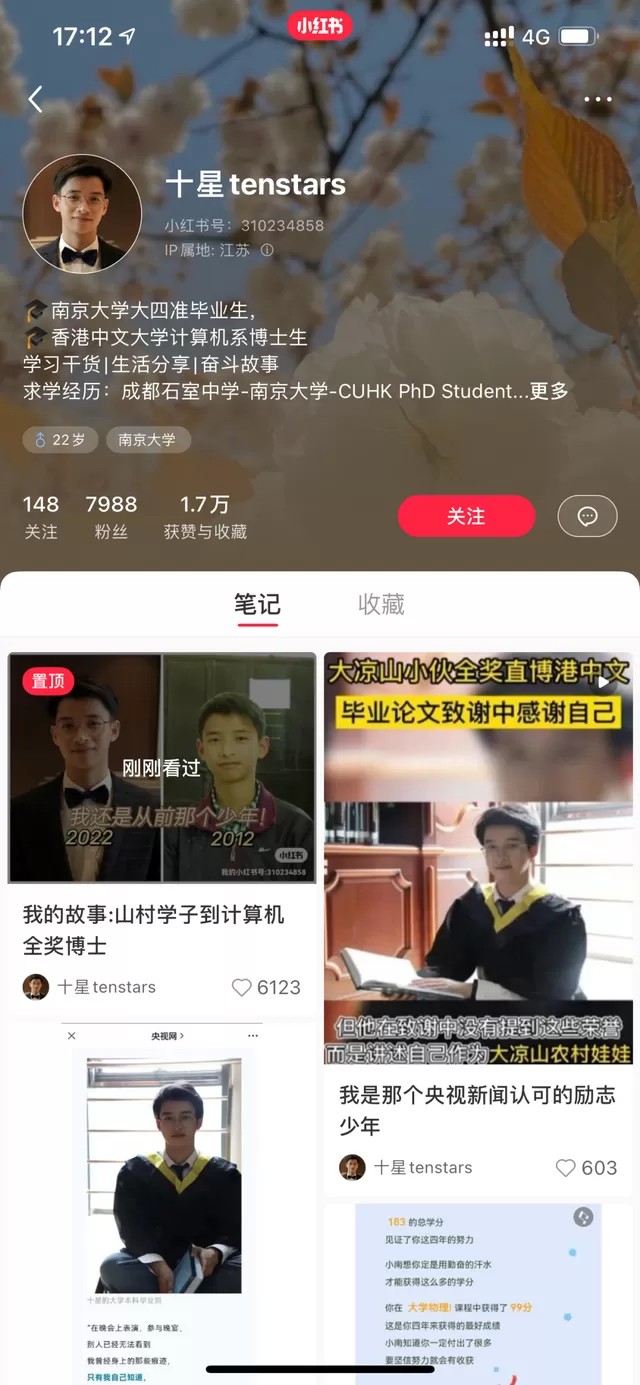The width and height of the screenshot is (640, 1385).
Task: Tap the IP属地 info icon
Action: 267,251
